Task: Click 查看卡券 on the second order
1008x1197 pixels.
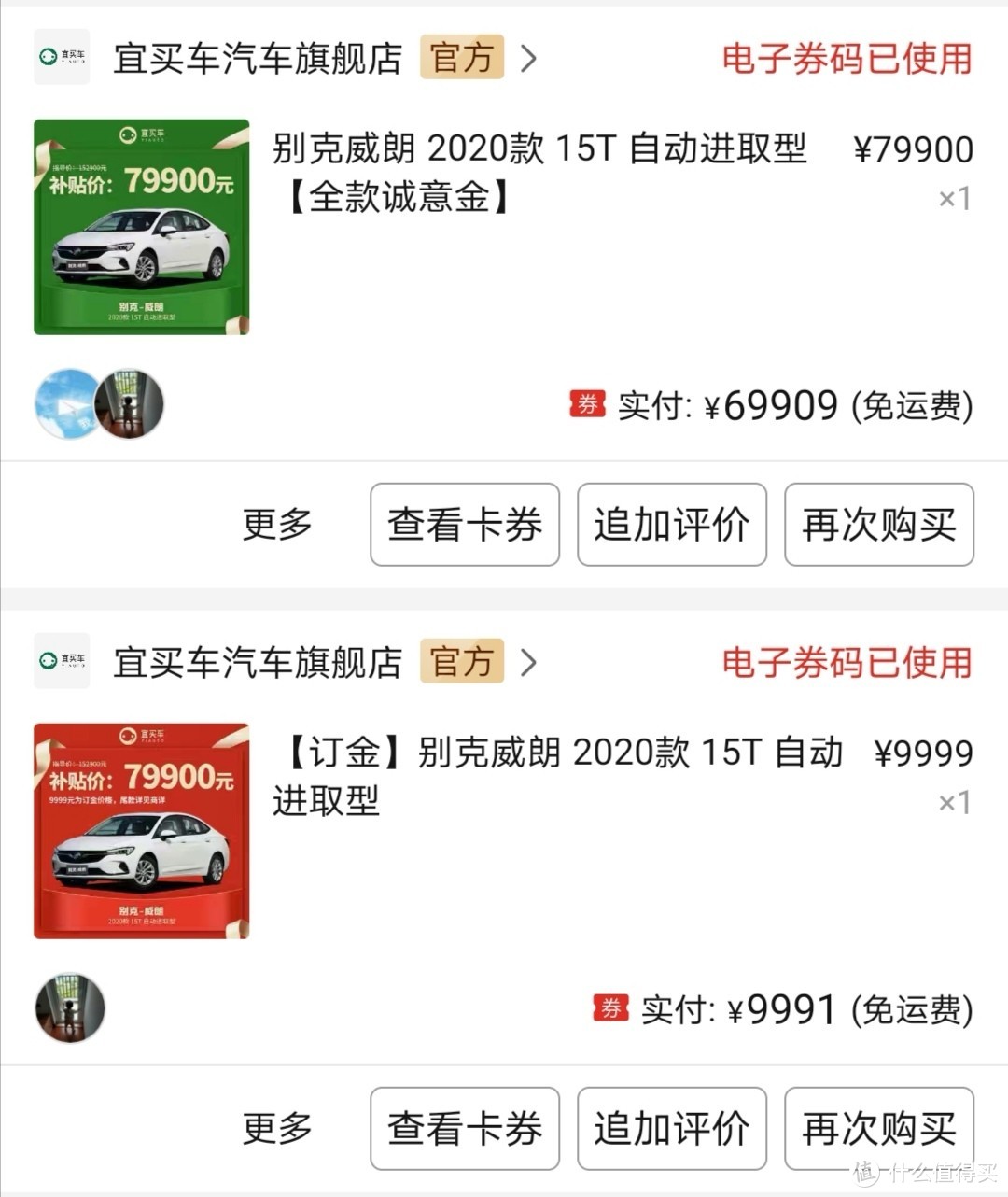Action: tap(464, 1129)
